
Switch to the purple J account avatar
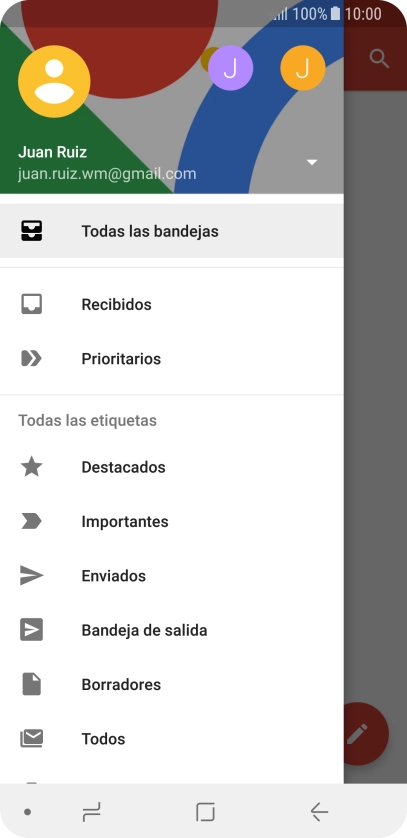point(230,68)
